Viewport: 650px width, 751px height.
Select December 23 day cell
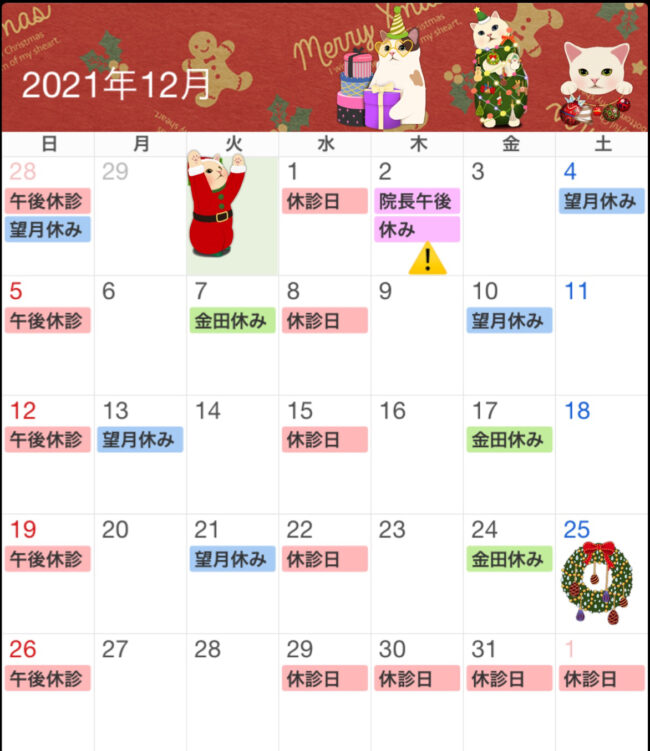pos(416,573)
